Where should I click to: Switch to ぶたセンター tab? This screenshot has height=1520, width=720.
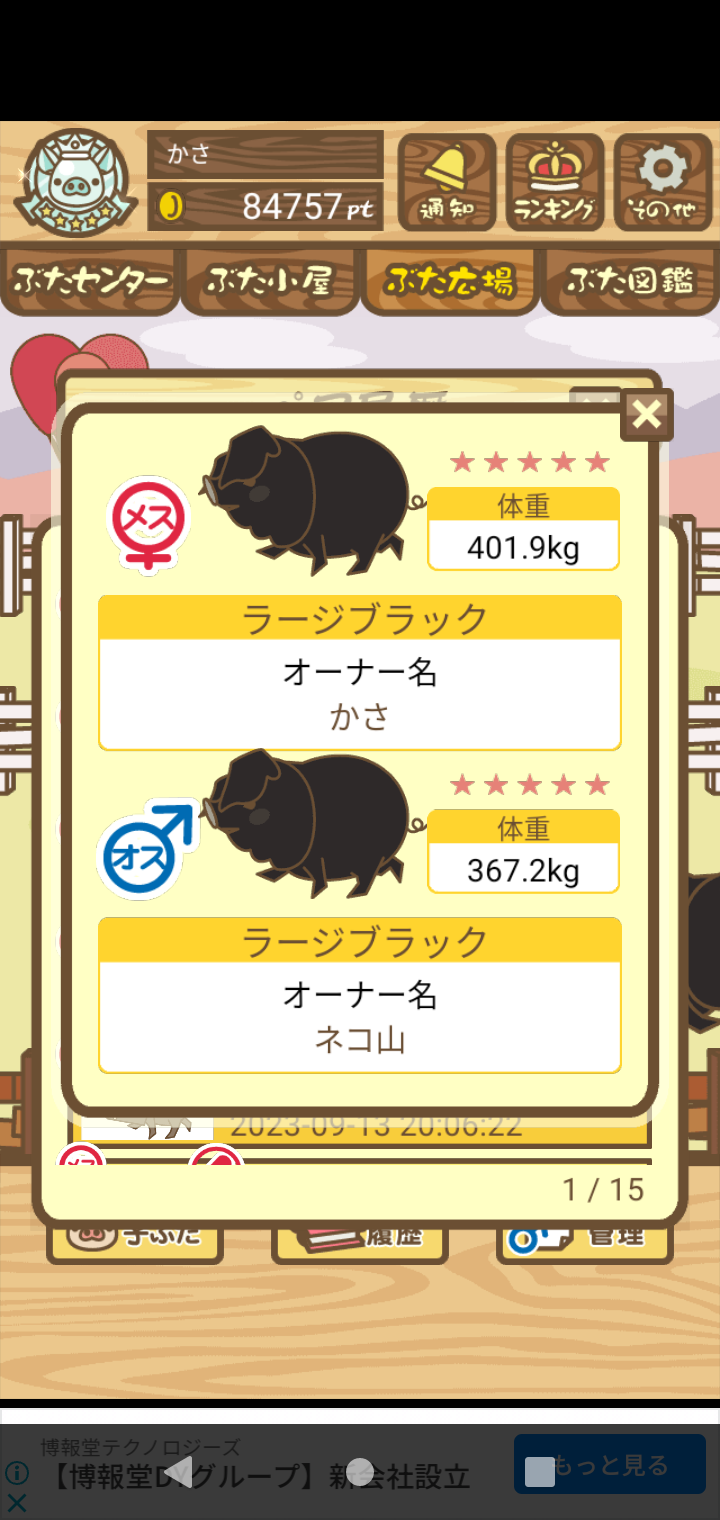click(x=91, y=282)
